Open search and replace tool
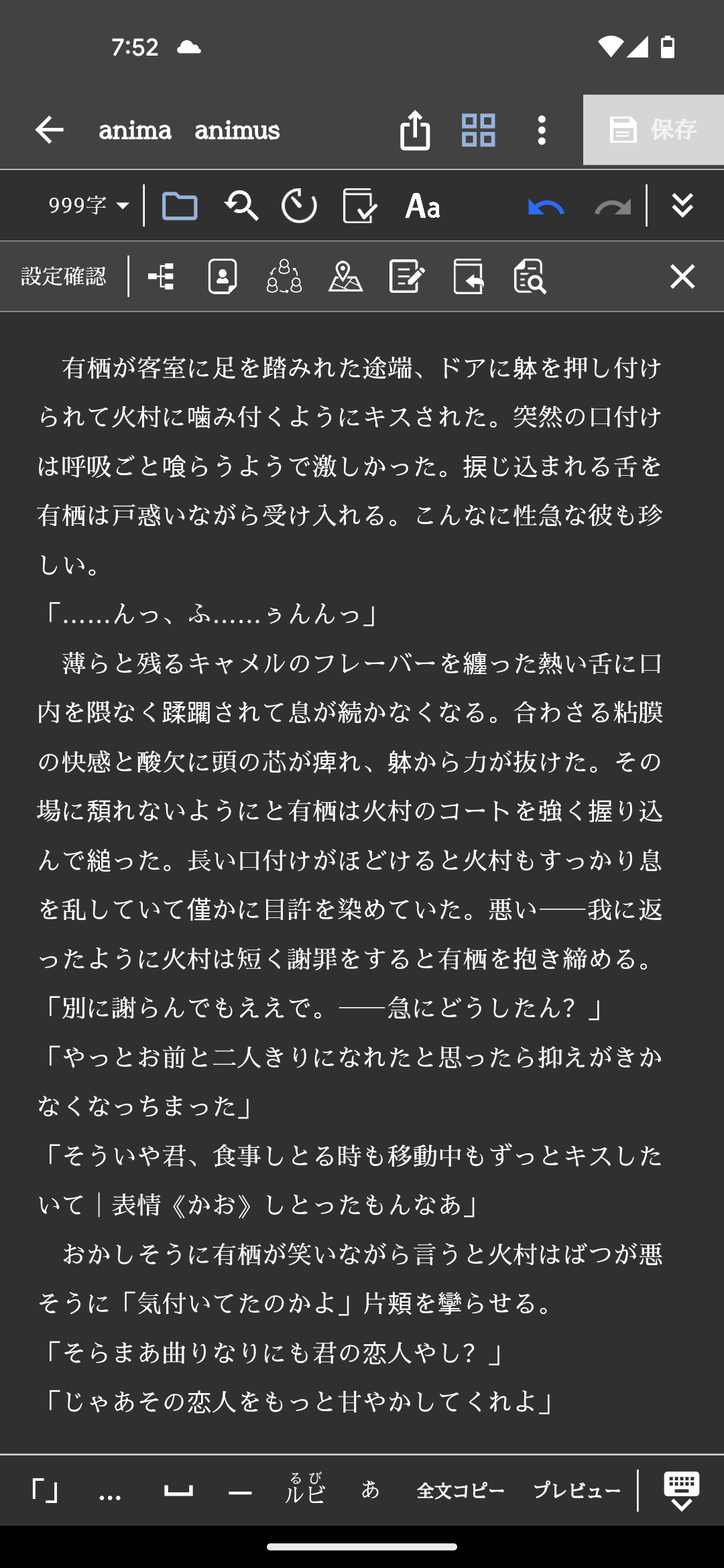Image resolution: width=724 pixels, height=1568 pixels. (241, 206)
